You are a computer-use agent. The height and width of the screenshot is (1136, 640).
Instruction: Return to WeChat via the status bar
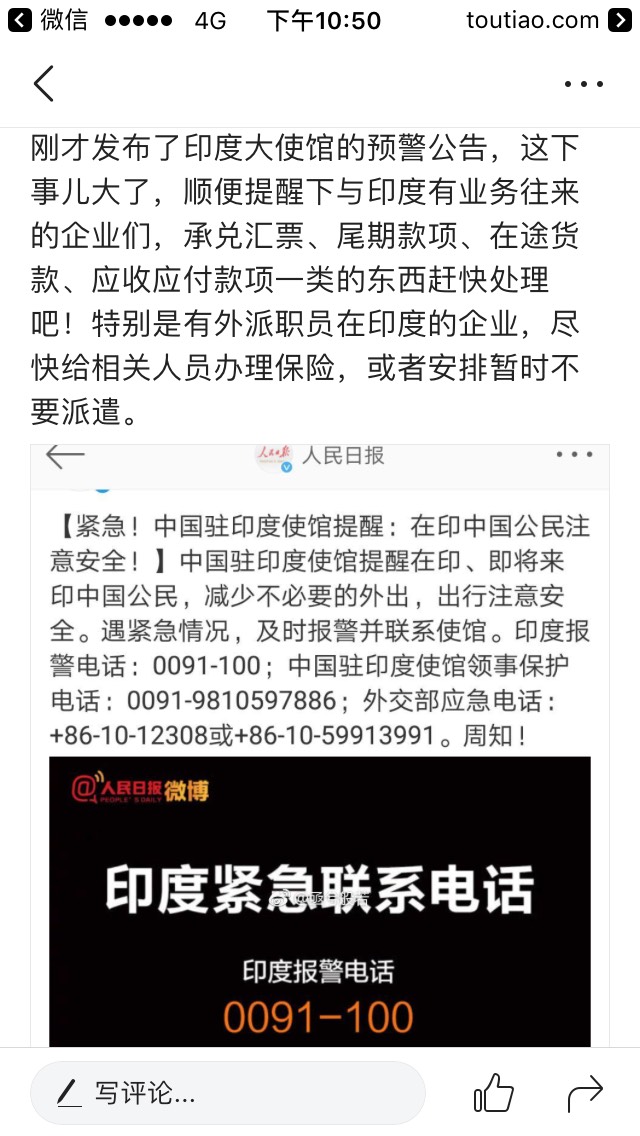point(48,20)
